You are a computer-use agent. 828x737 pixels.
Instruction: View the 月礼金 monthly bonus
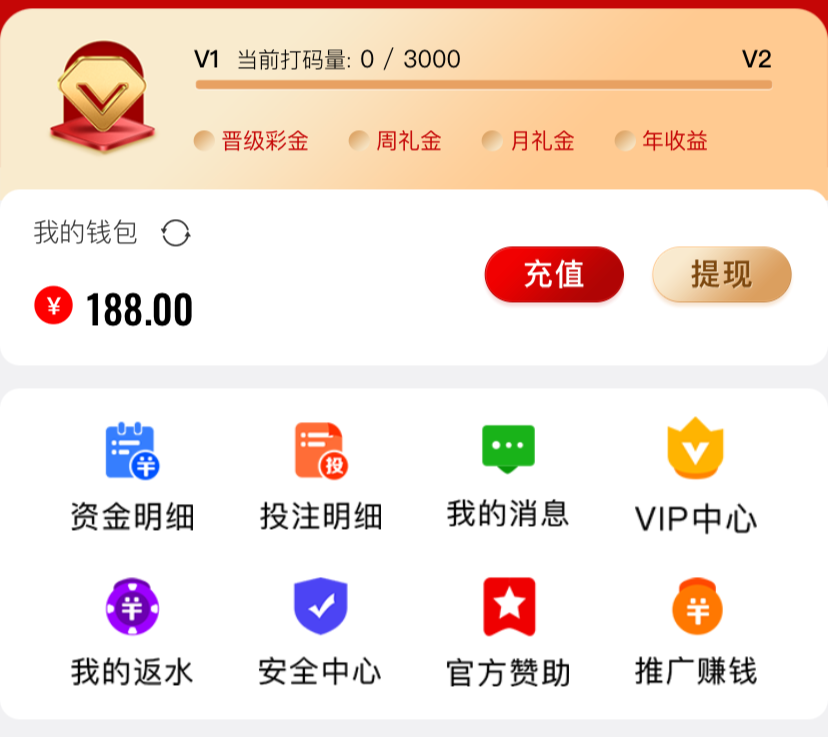click(x=529, y=141)
